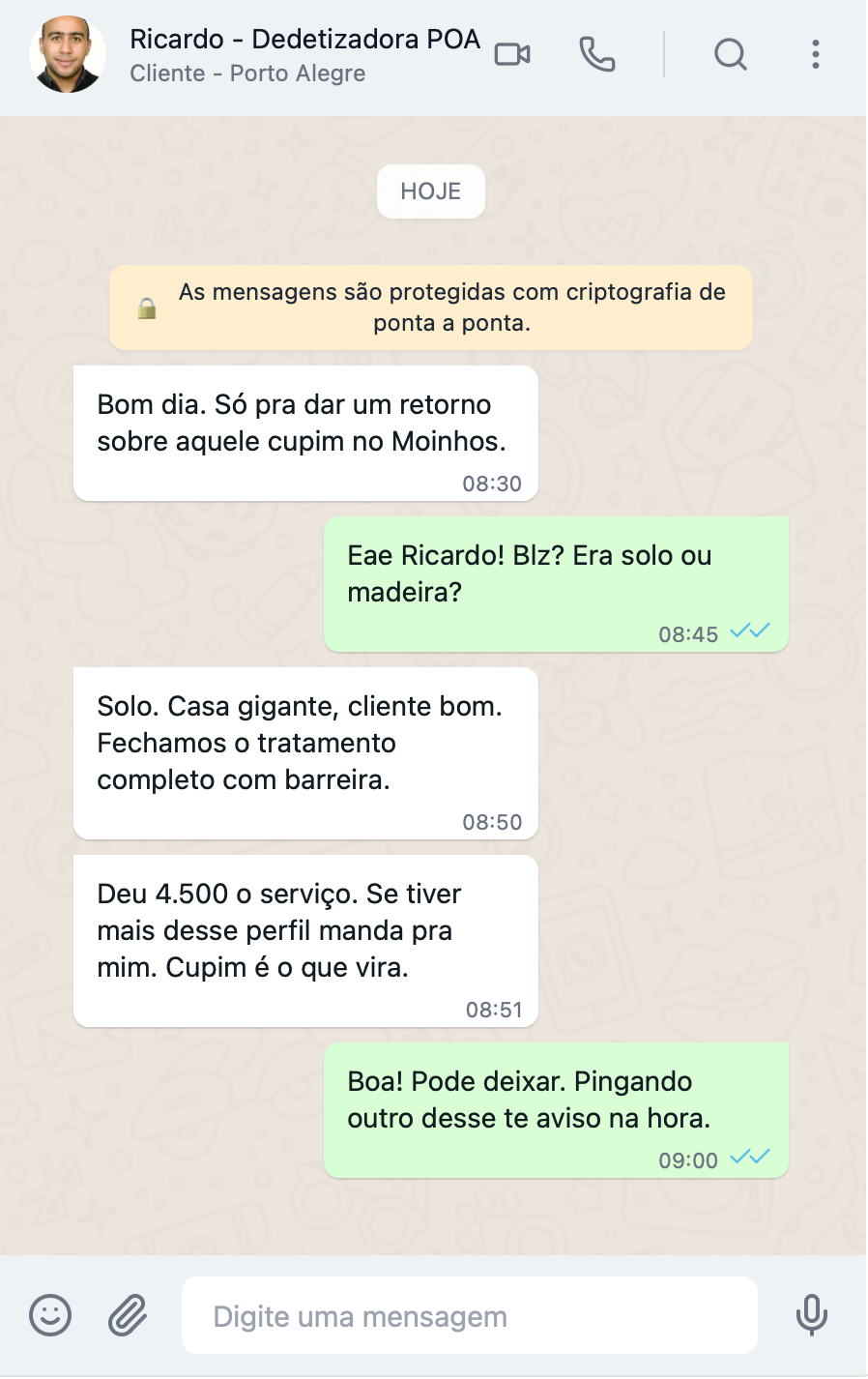This screenshot has height=1379, width=868.
Task: Click the contact name Ricardo - Dedetizadora POA
Action: [x=304, y=39]
